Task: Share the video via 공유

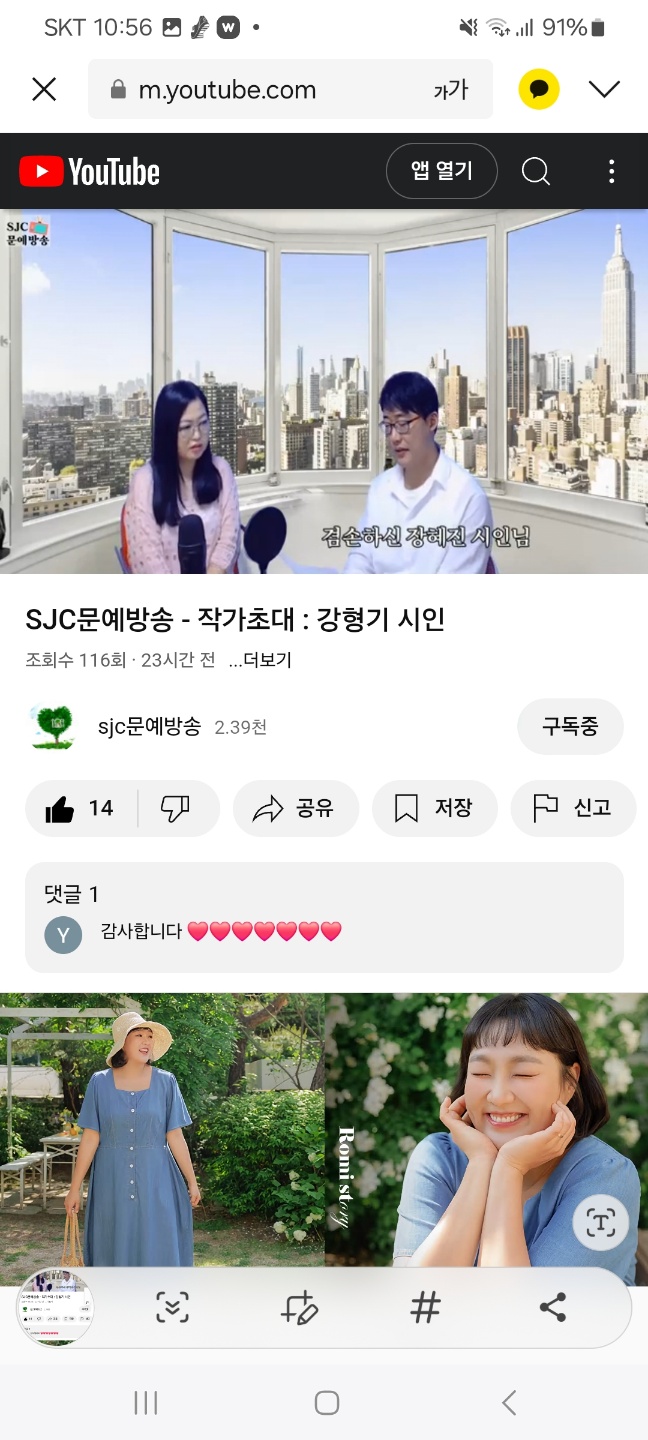Action: [x=295, y=808]
